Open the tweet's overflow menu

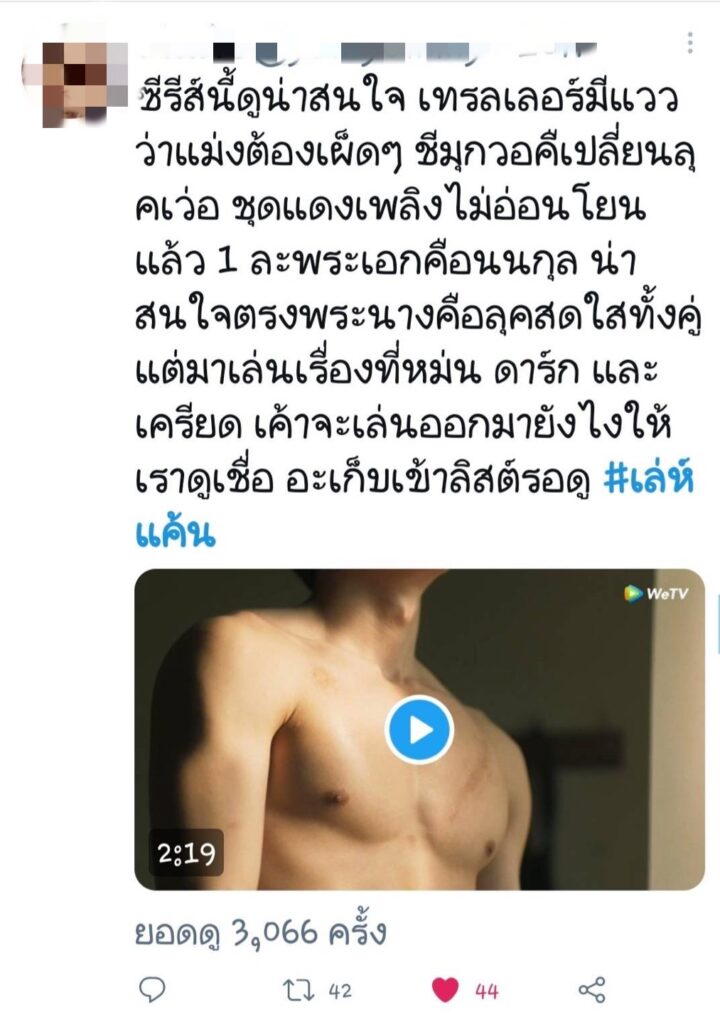tap(690, 43)
